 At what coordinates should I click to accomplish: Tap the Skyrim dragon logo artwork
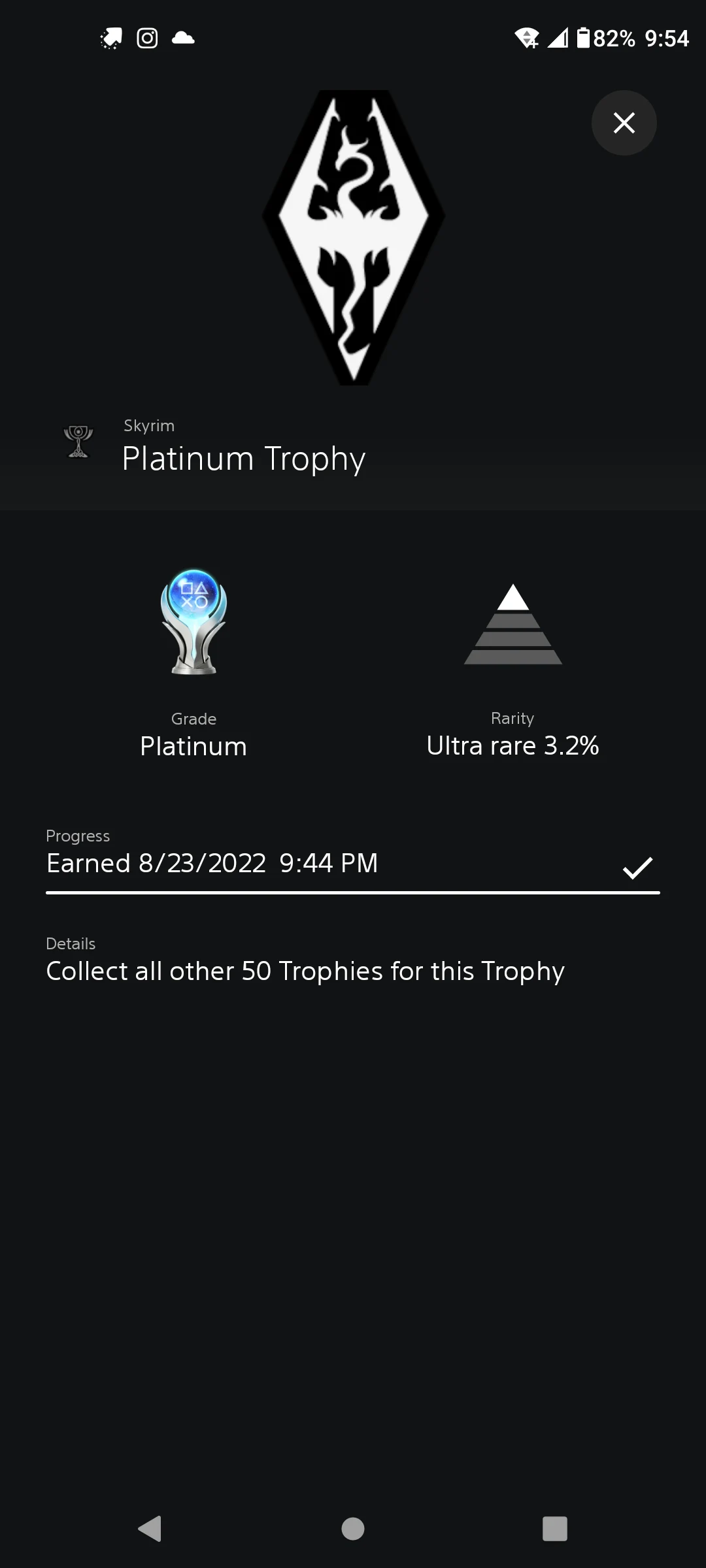coord(353,237)
